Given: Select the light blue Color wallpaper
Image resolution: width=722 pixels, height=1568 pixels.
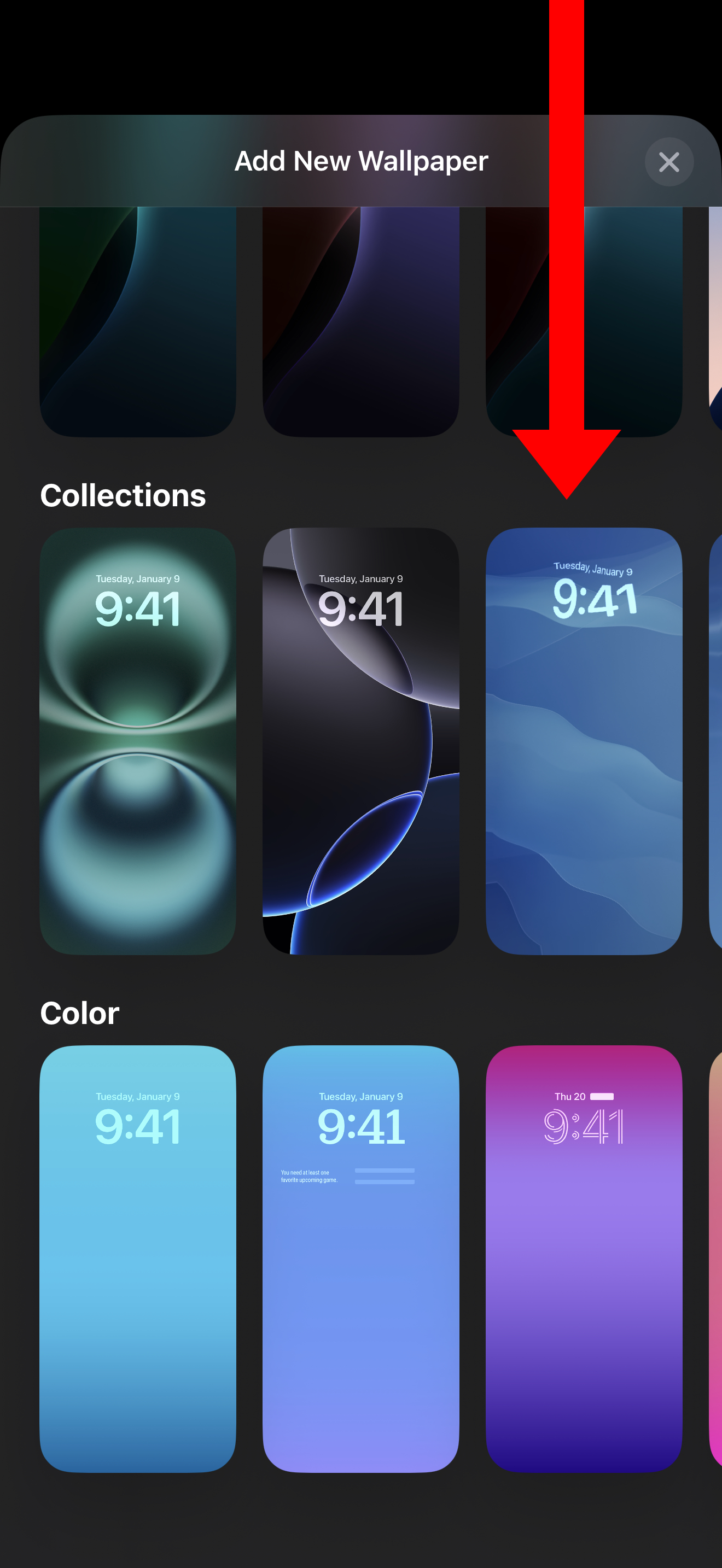Looking at the screenshot, I should [x=138, y=1258].
